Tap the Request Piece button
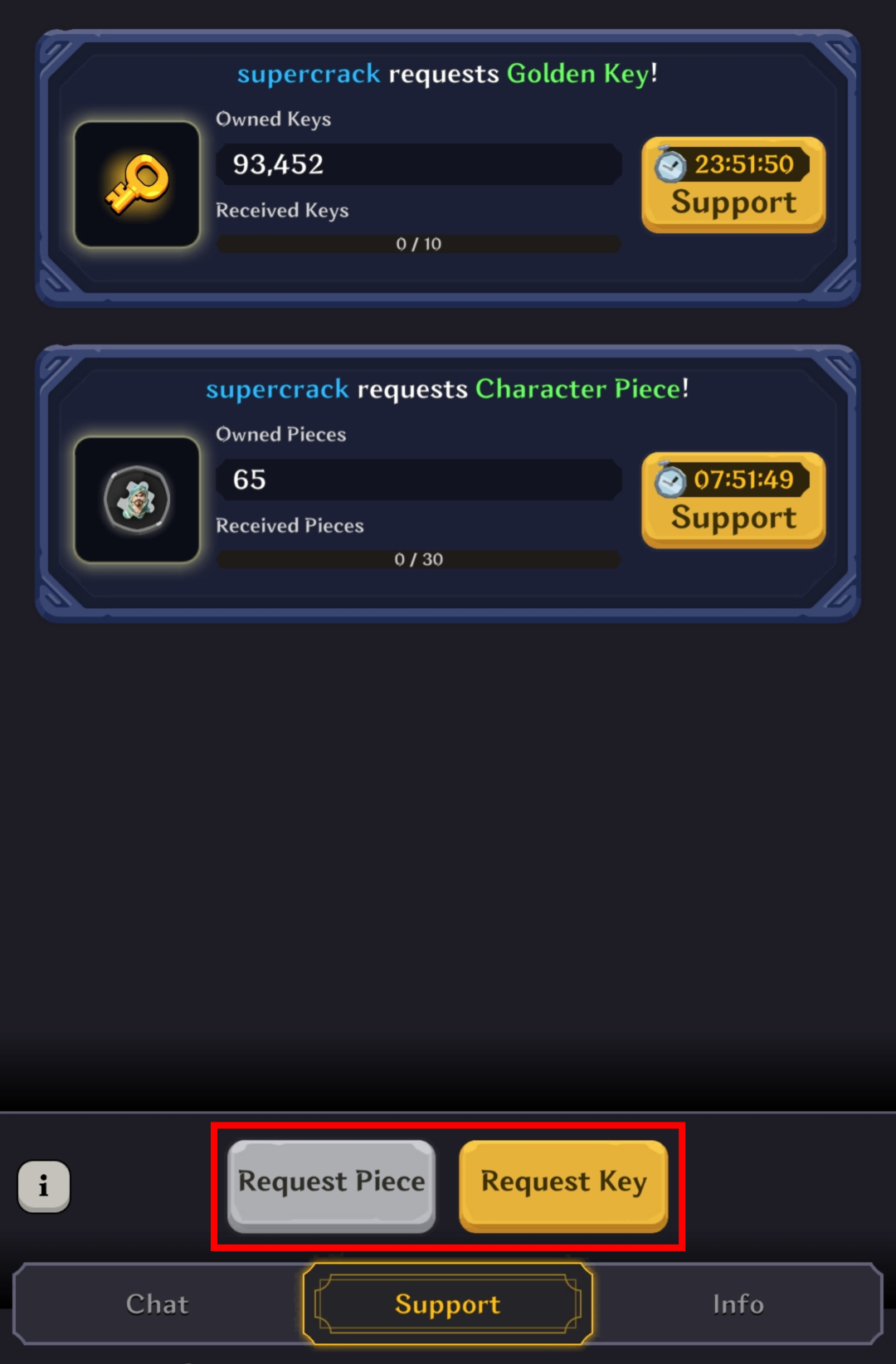Image resolution: width=896 pixels, height=1364 pixels. (331, 1185)
